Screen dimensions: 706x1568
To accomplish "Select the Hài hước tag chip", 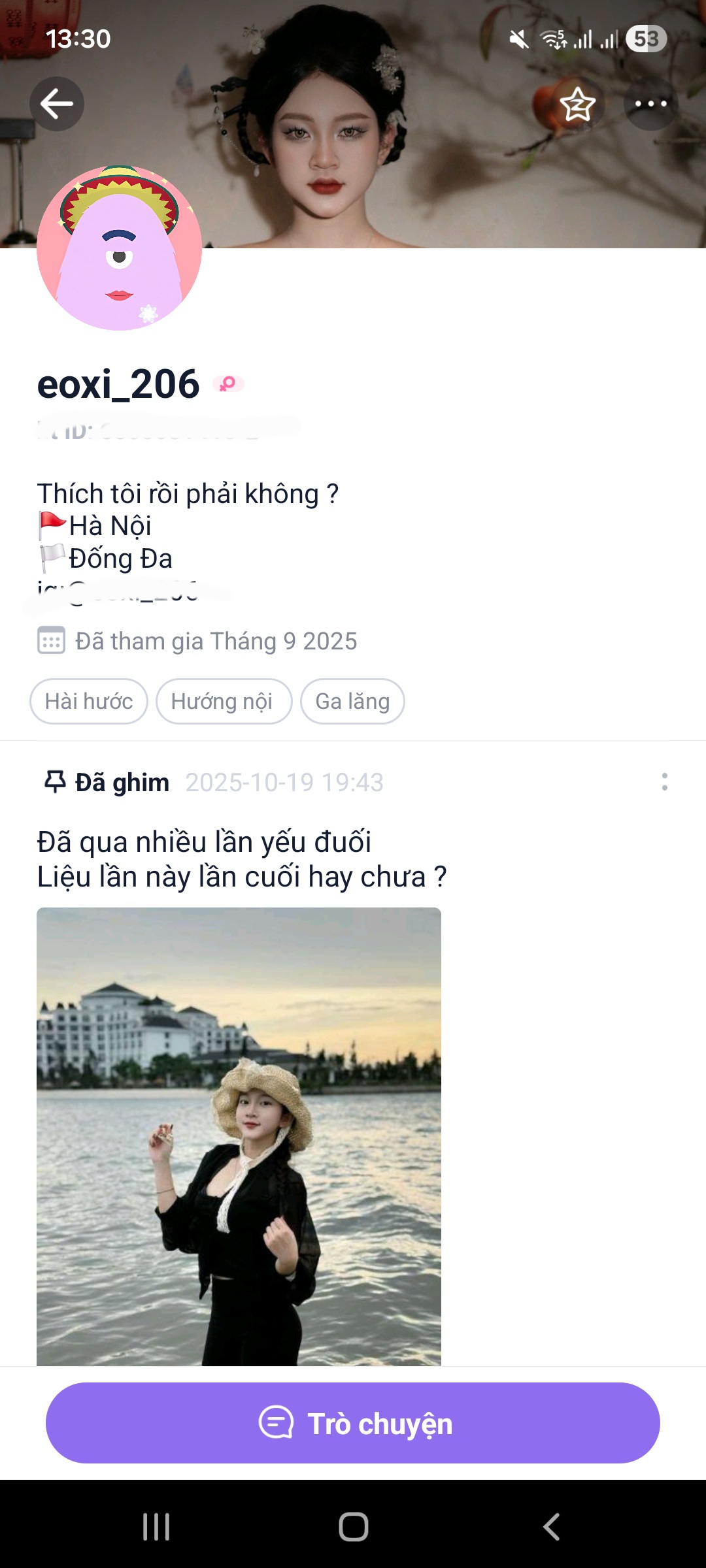I will point(89,702).
